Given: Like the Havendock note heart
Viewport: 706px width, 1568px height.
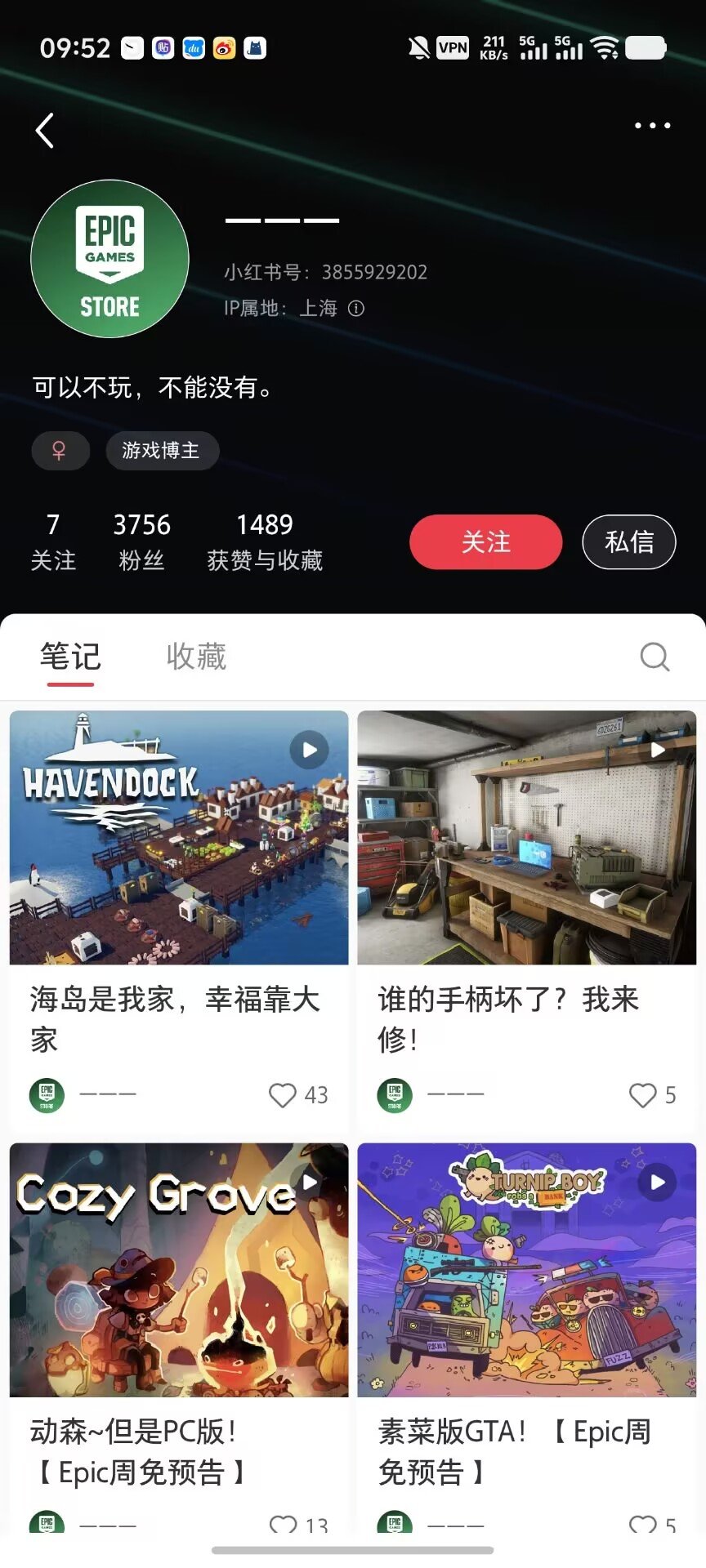Looking at the screenshot, I should 283,1095.
